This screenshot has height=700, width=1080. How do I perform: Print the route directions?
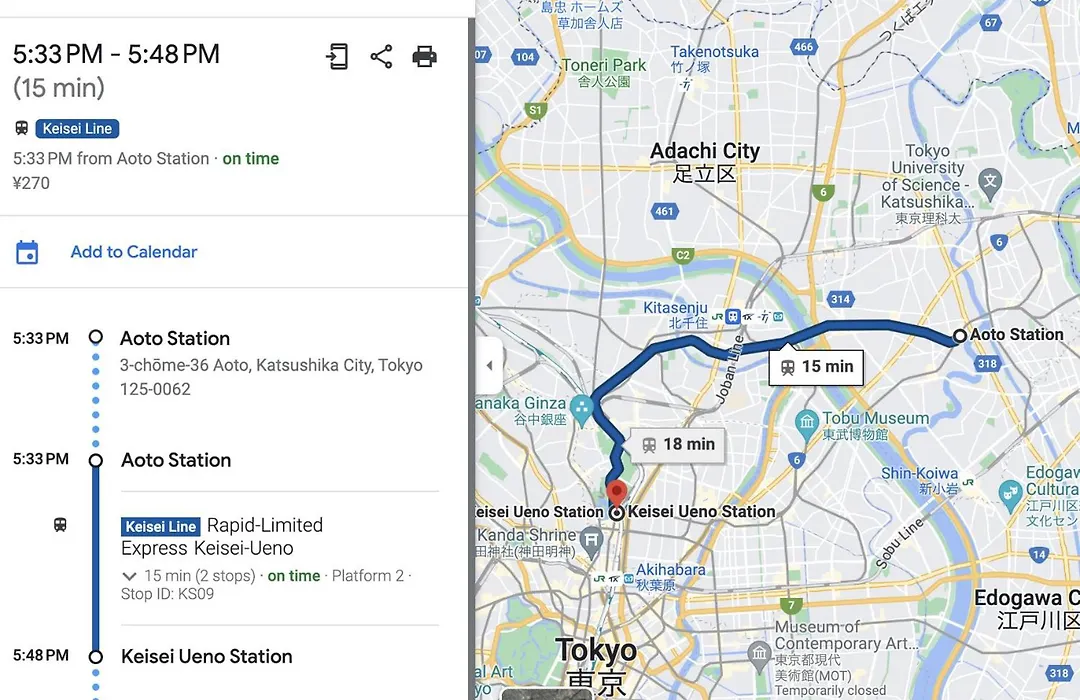[x=425, y=56]
